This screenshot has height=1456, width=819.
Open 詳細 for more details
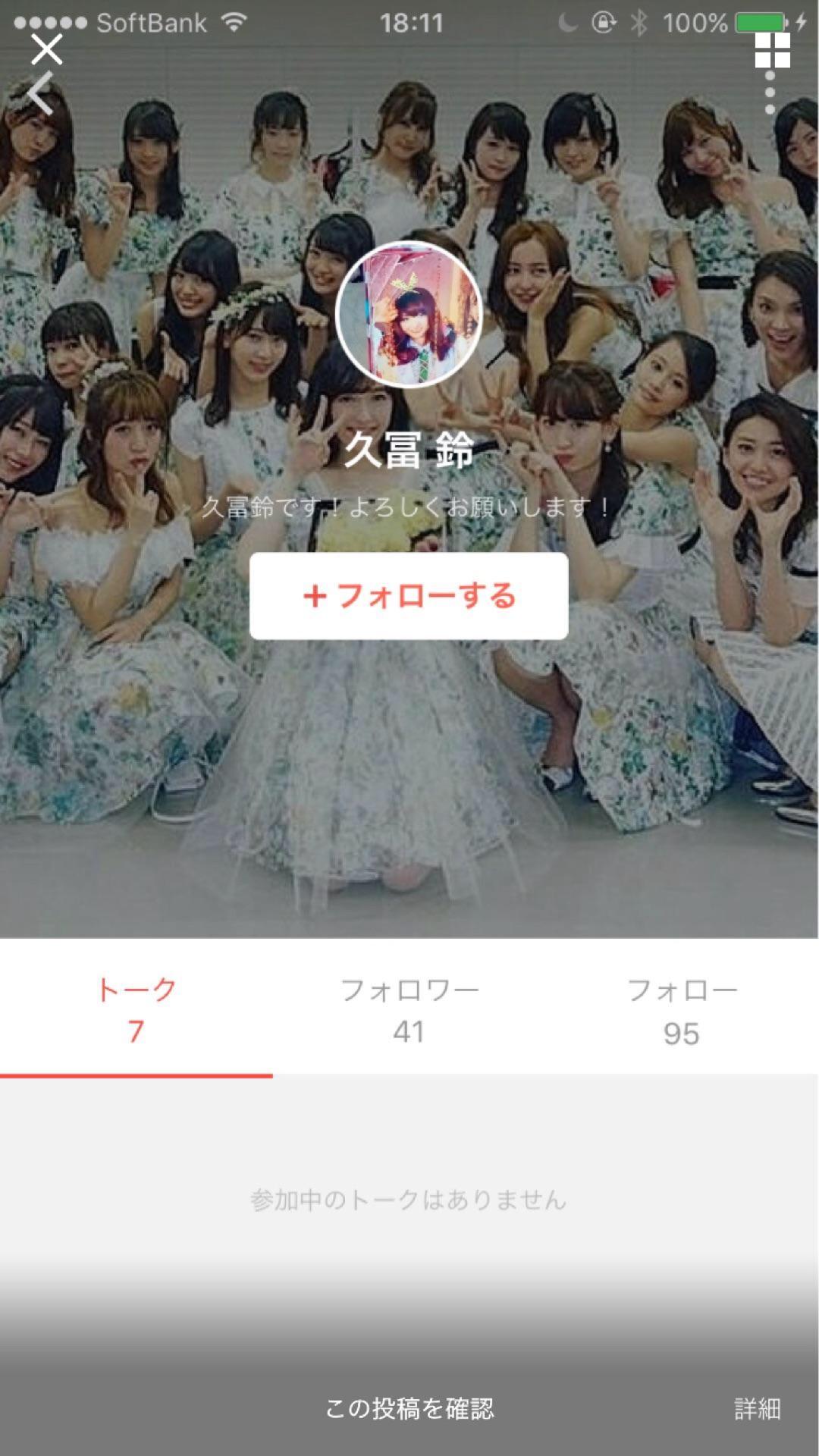coord(757,1408)
